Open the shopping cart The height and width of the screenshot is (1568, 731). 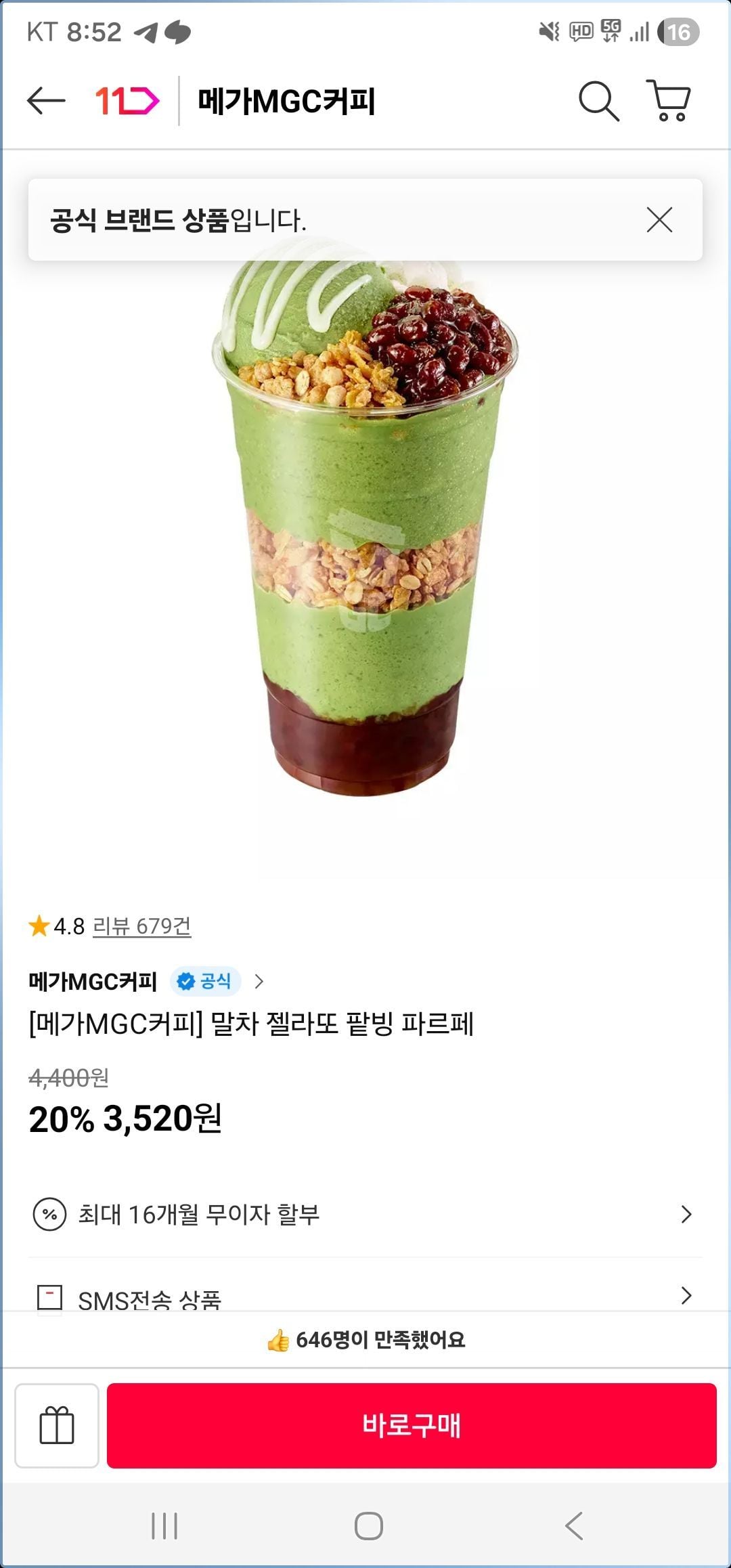click(669, 101)
